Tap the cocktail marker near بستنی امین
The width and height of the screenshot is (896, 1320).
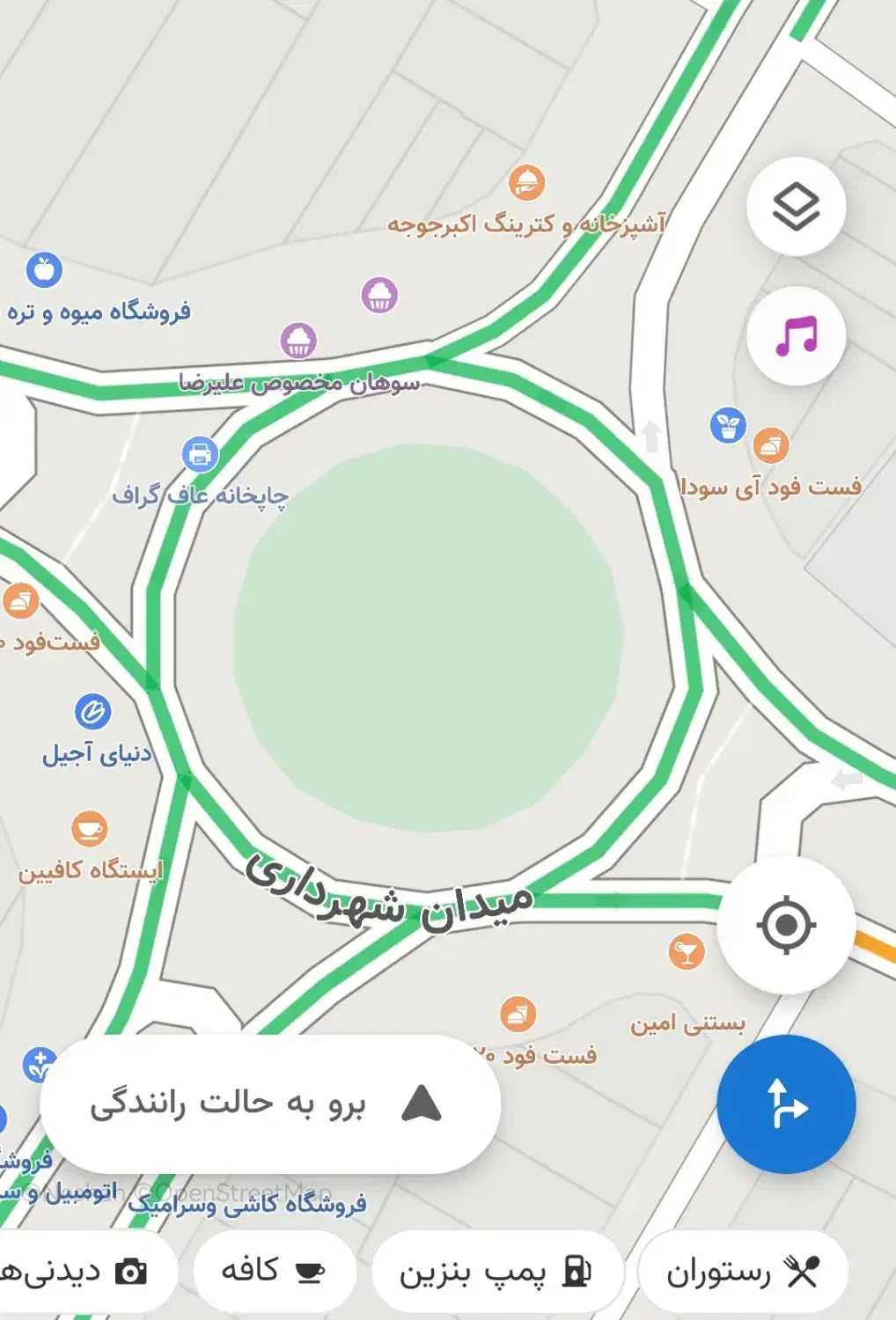(686, 950)
